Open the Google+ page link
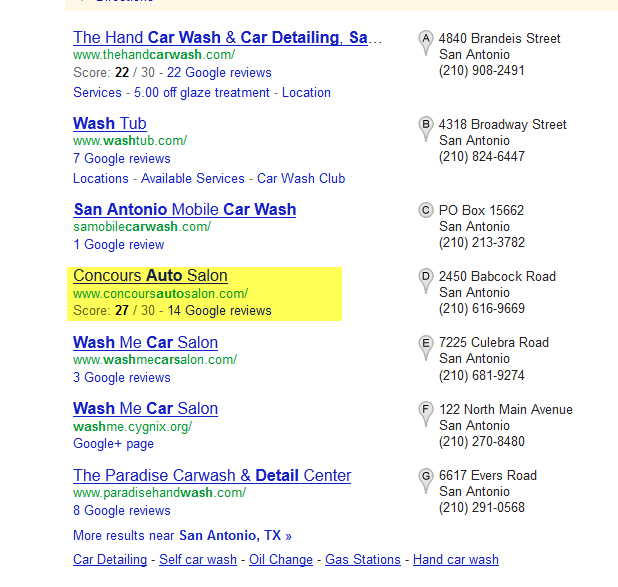Screen dimensions: 618x587 coord(114,444)
